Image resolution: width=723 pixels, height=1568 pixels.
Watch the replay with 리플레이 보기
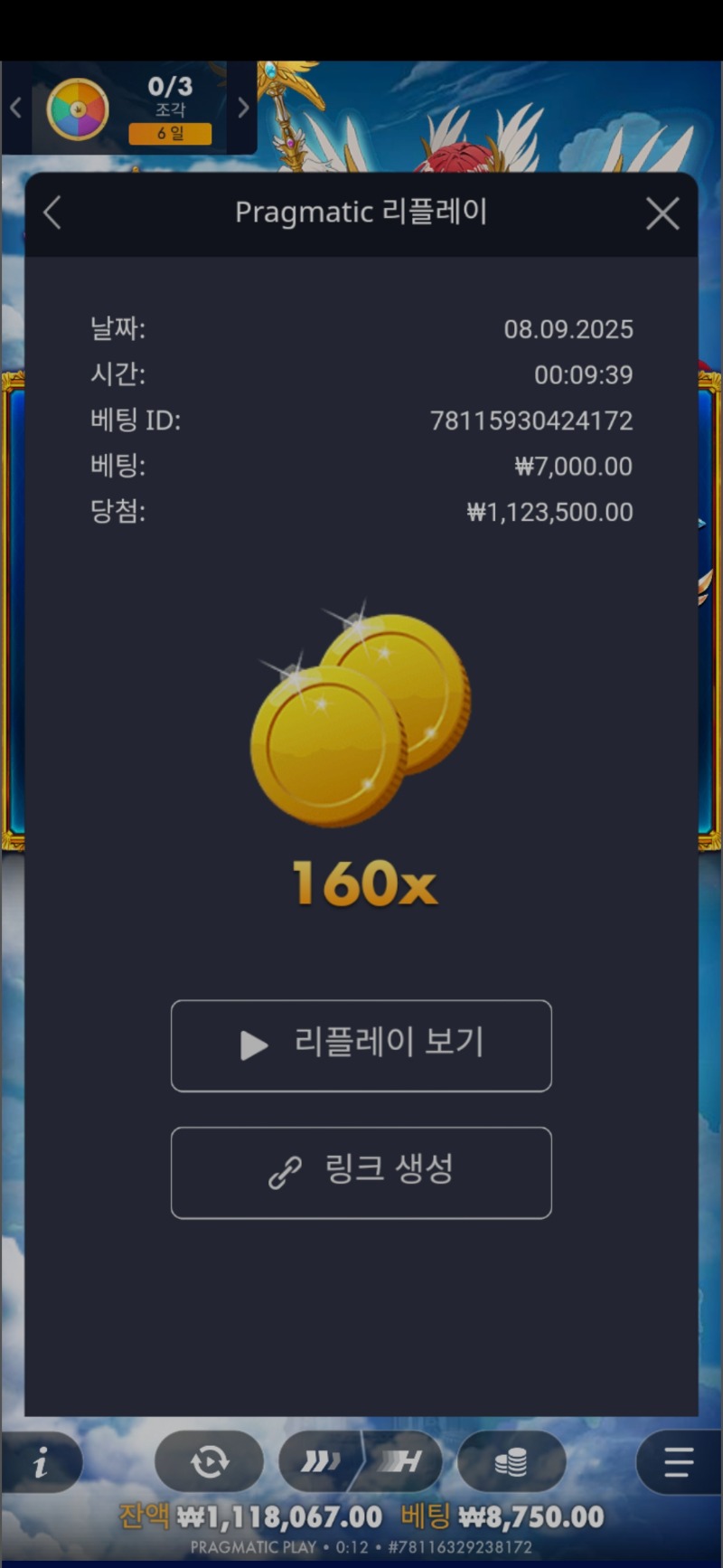coord(361,1045)
